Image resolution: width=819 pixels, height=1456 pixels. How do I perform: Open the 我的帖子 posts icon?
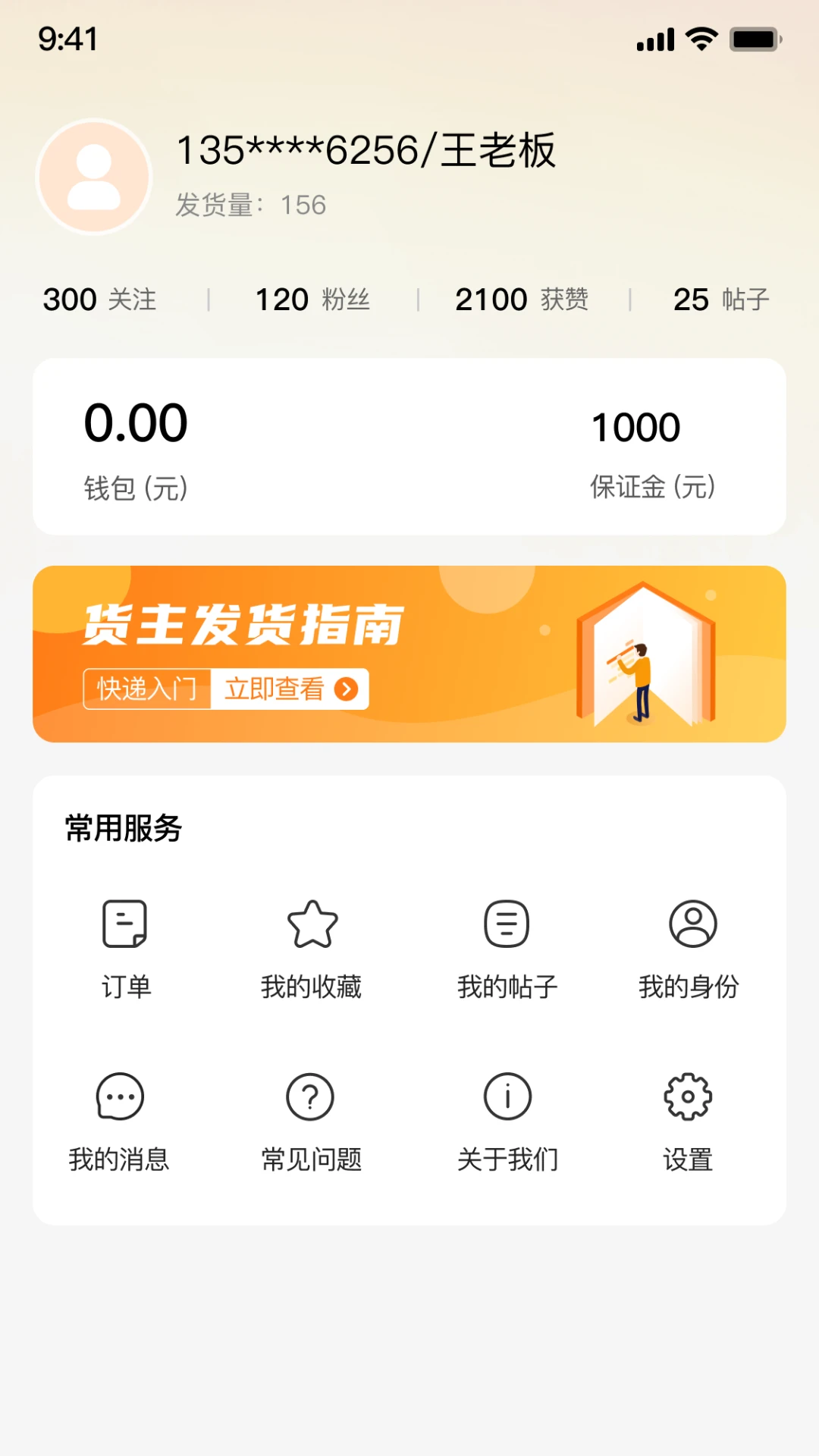(507, 924)
